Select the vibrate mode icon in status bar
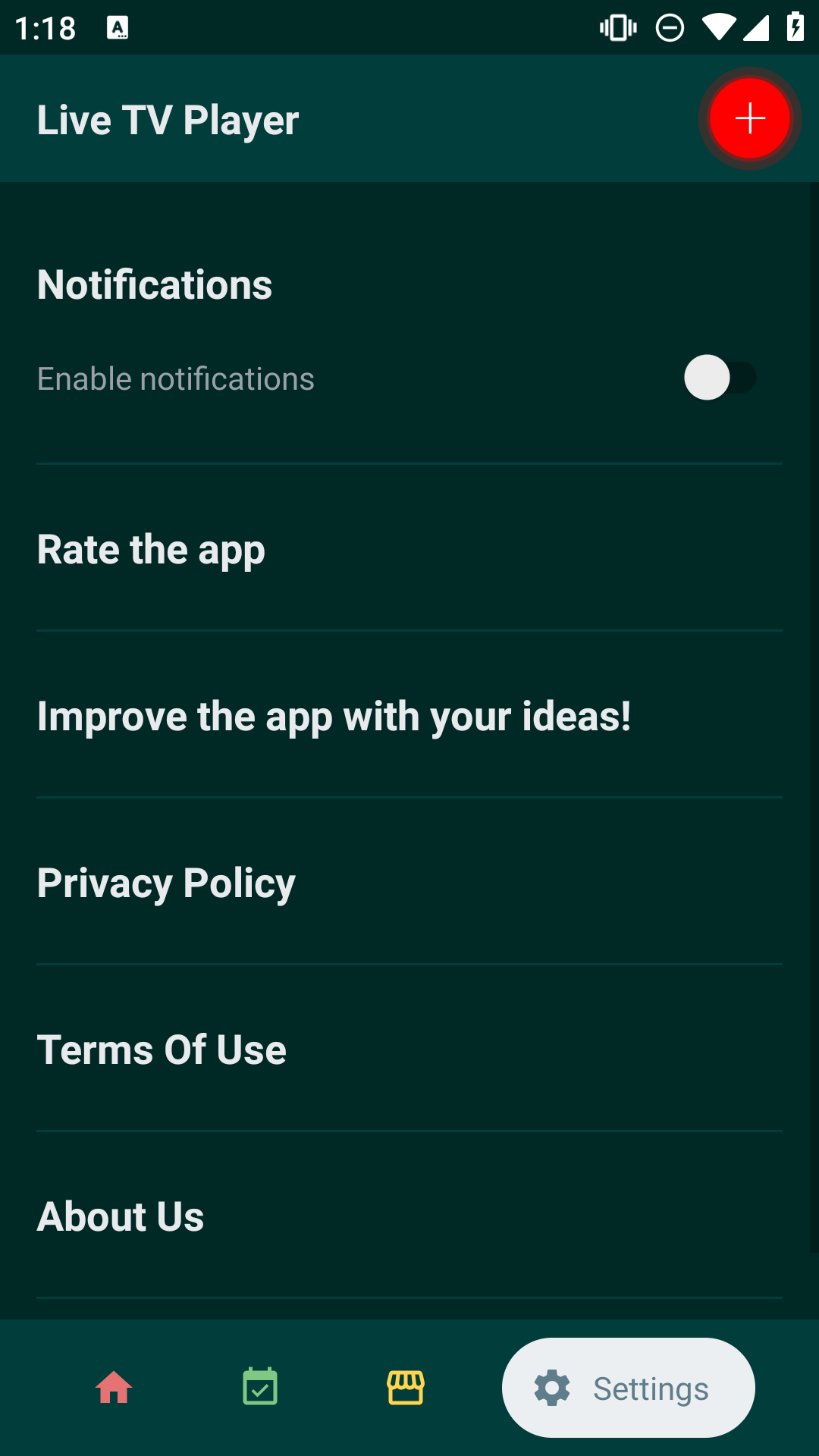 point(617,27)
